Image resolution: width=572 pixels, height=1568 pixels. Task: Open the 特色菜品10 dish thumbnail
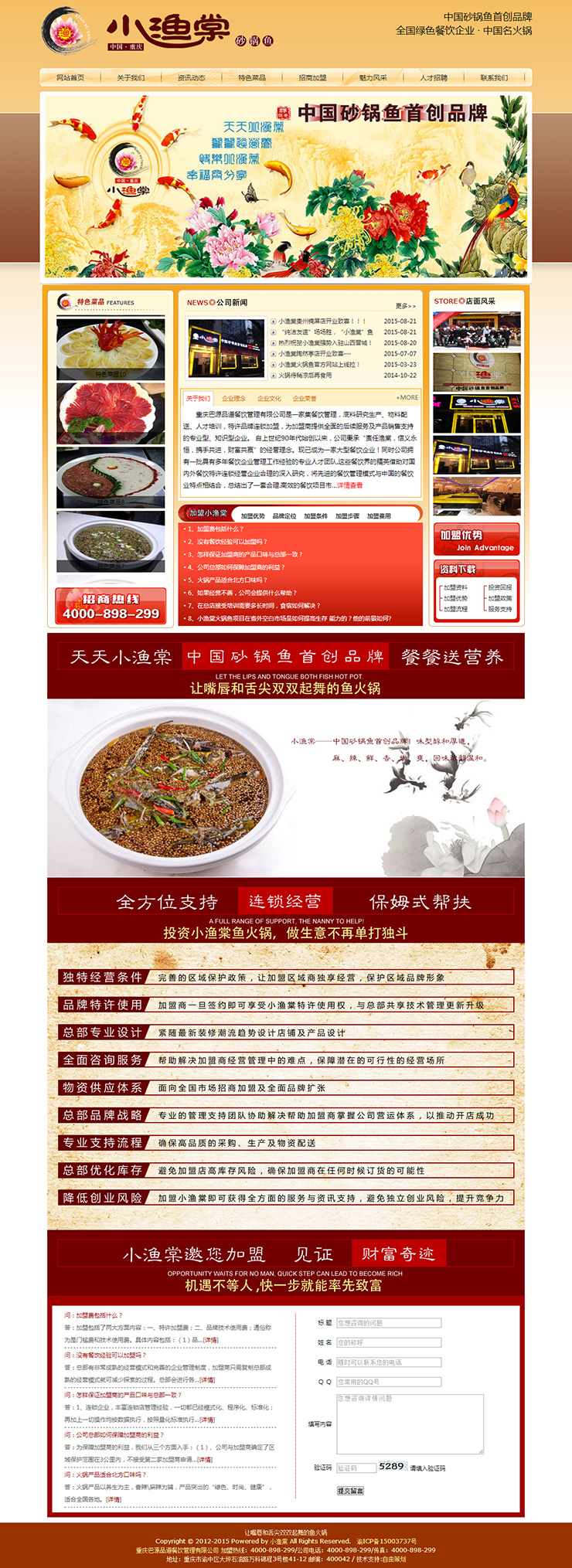coord(111,349)
